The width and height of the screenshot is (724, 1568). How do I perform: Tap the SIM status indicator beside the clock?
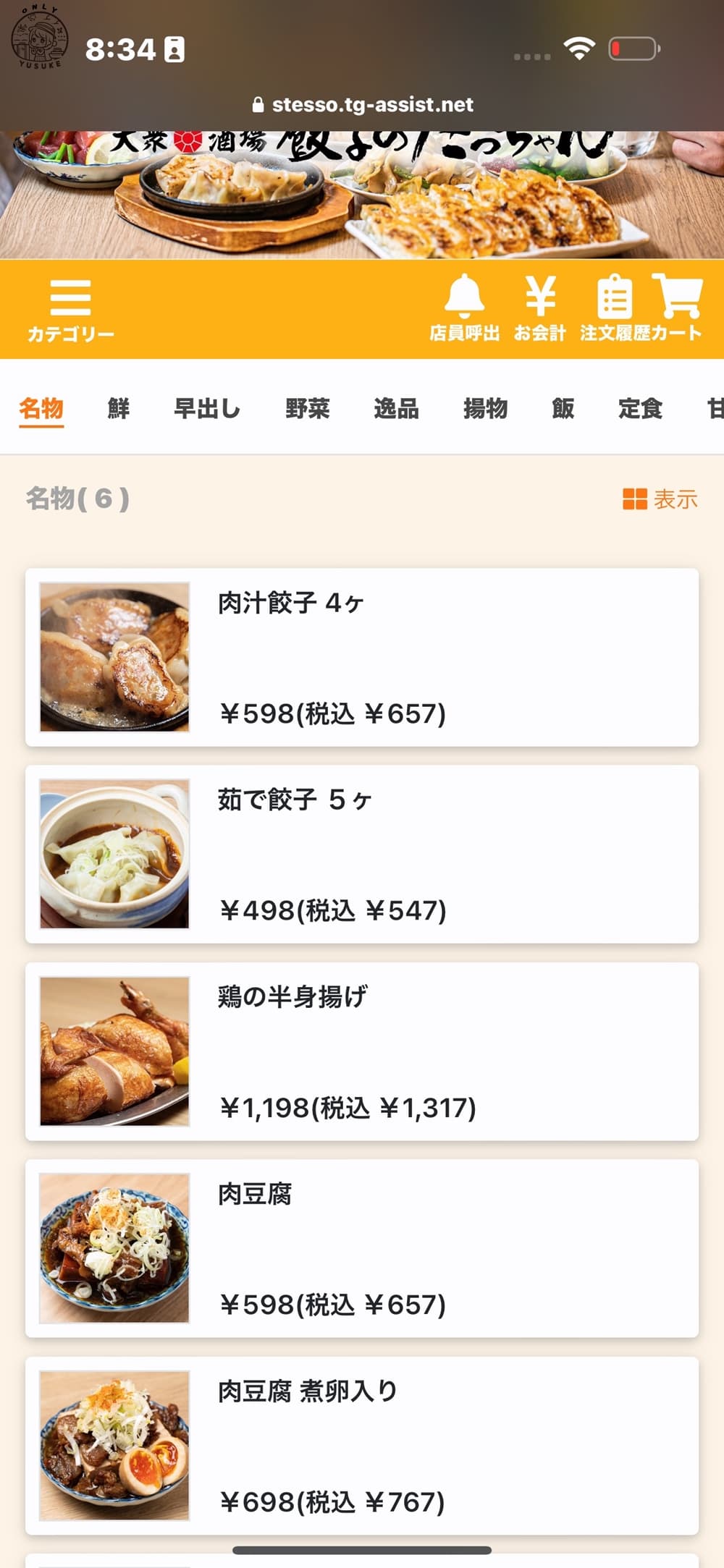click(174, 49)
